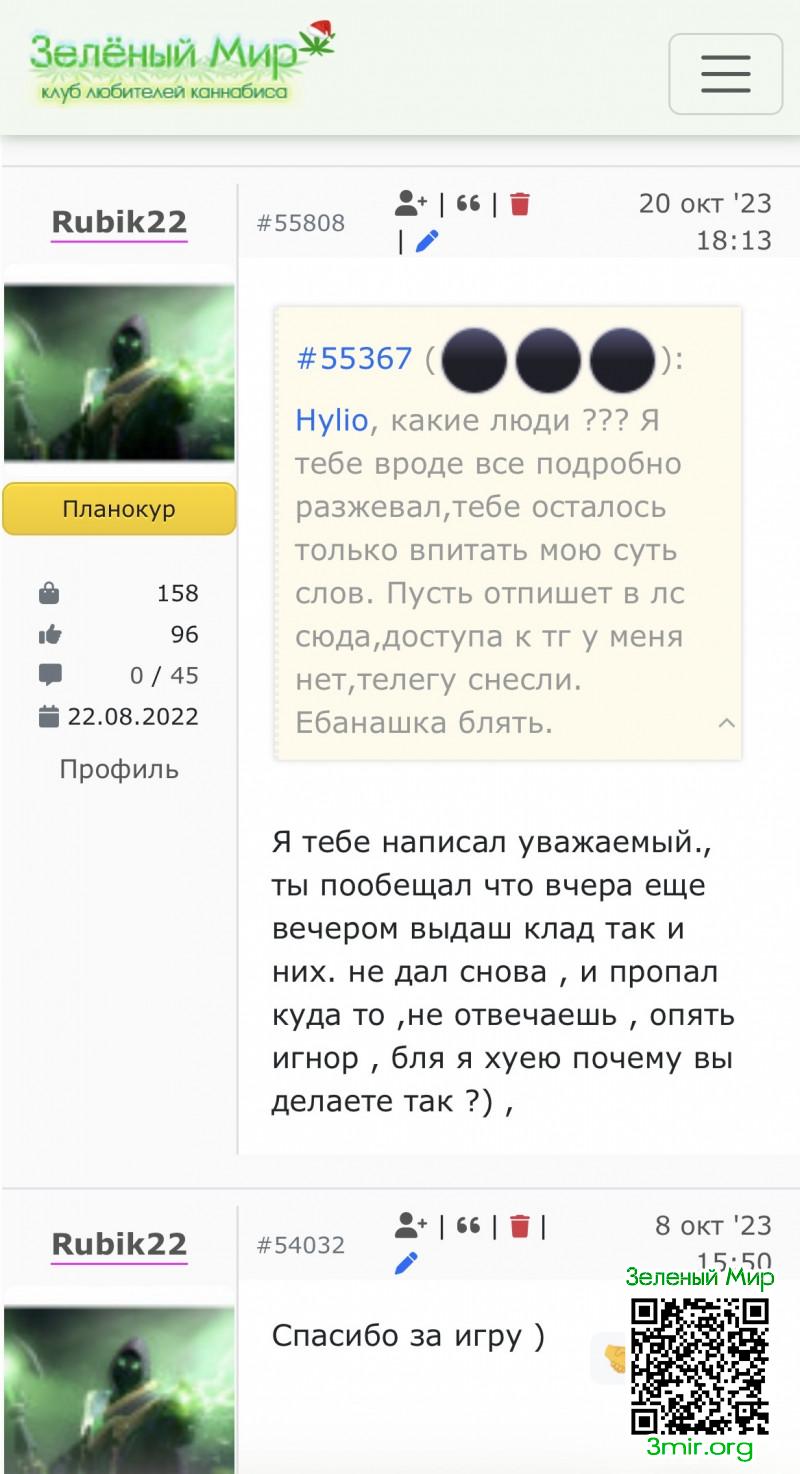This screenshot has height=1474, width=800.
Task: Open Профиль link under Rubik22 stats
Action: 119,769
